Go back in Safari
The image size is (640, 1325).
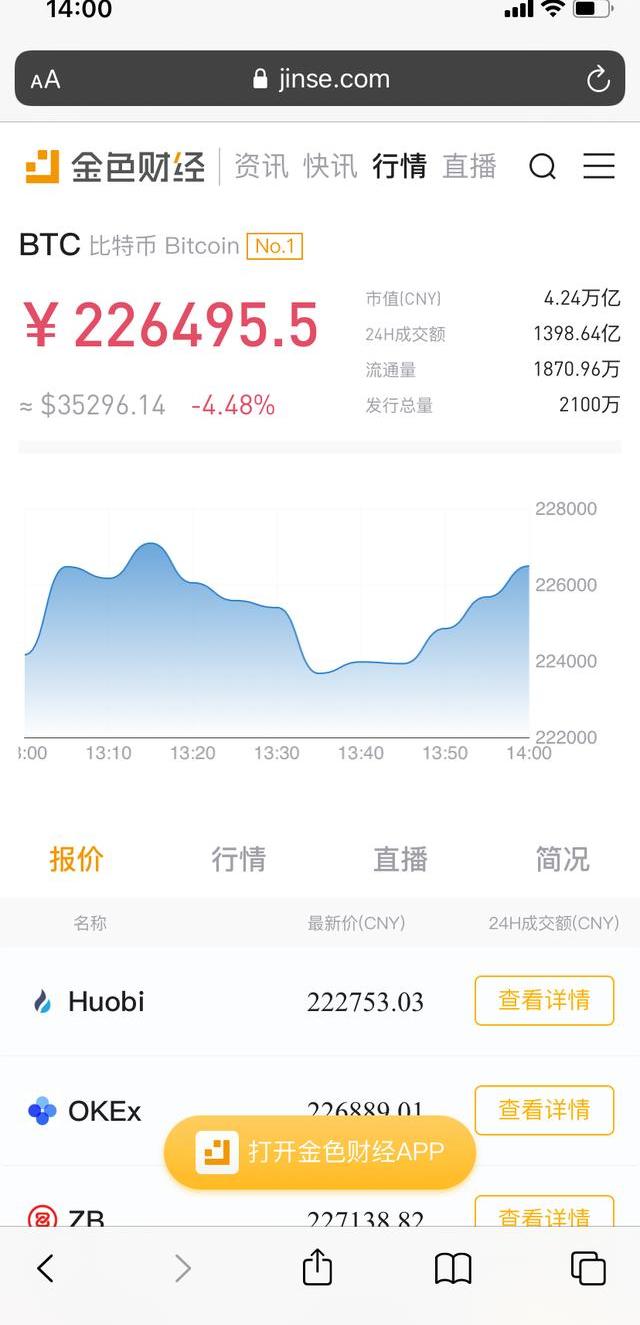point(45,1268)
